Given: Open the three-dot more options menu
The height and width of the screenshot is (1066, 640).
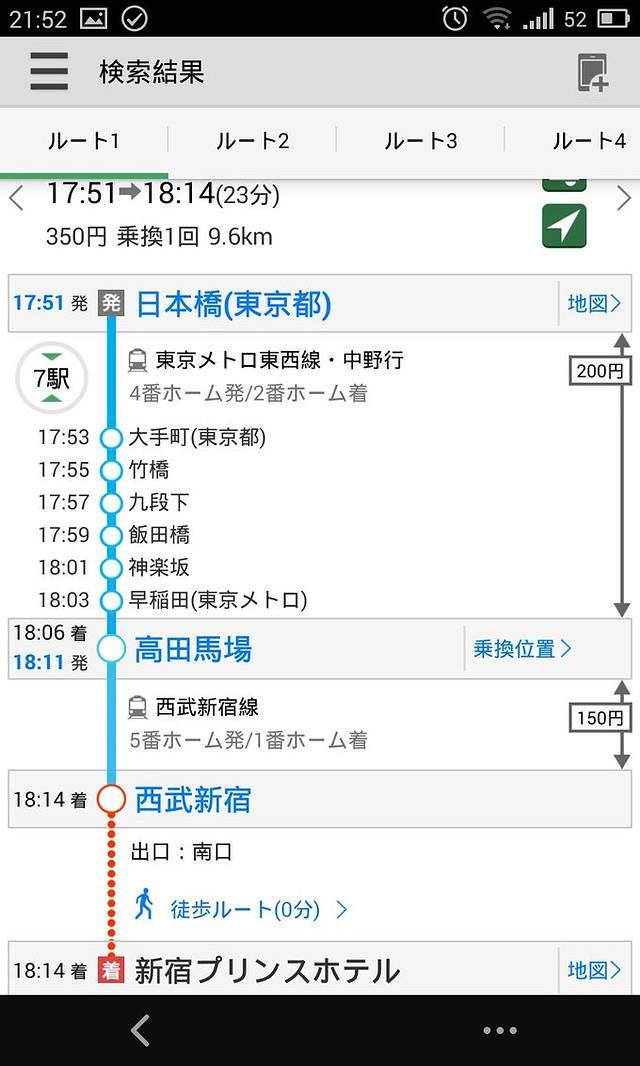Looking at the screenshot, I should tap(499, 1030).
